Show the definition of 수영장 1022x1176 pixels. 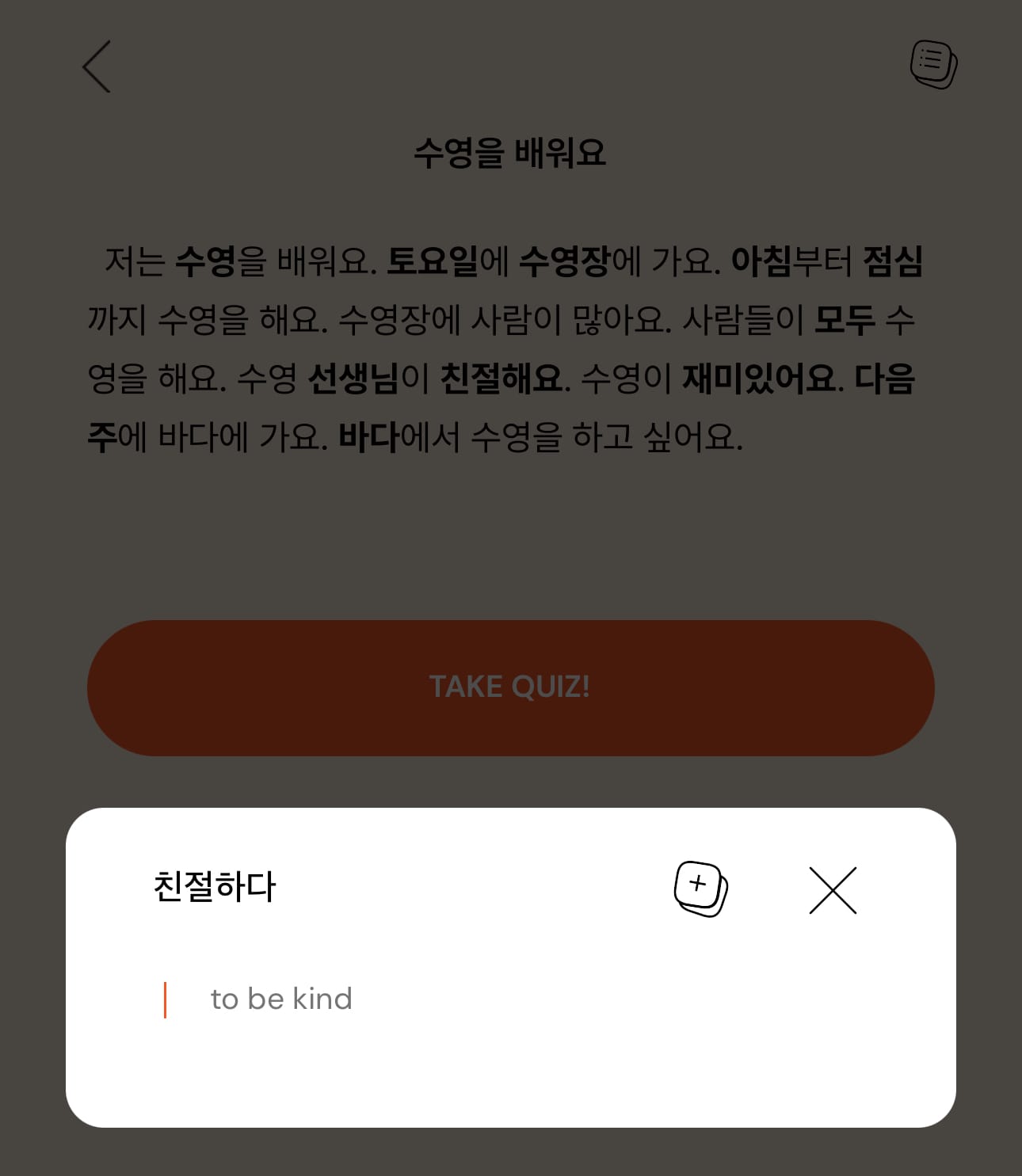564,261
